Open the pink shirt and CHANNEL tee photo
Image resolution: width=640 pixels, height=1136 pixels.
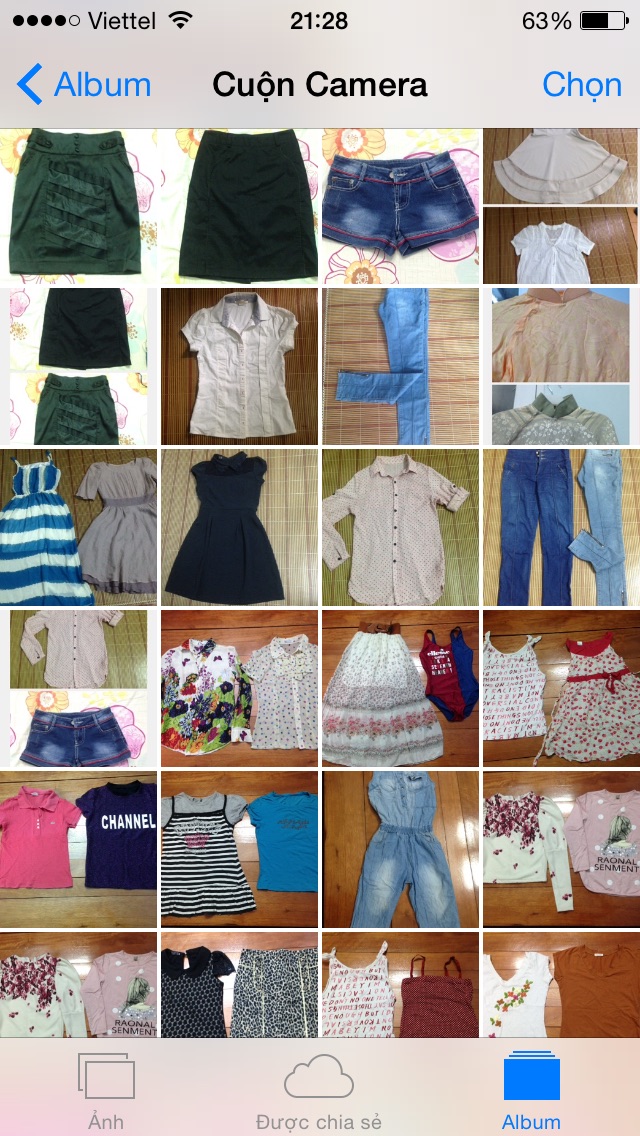(x=78, y=848)
